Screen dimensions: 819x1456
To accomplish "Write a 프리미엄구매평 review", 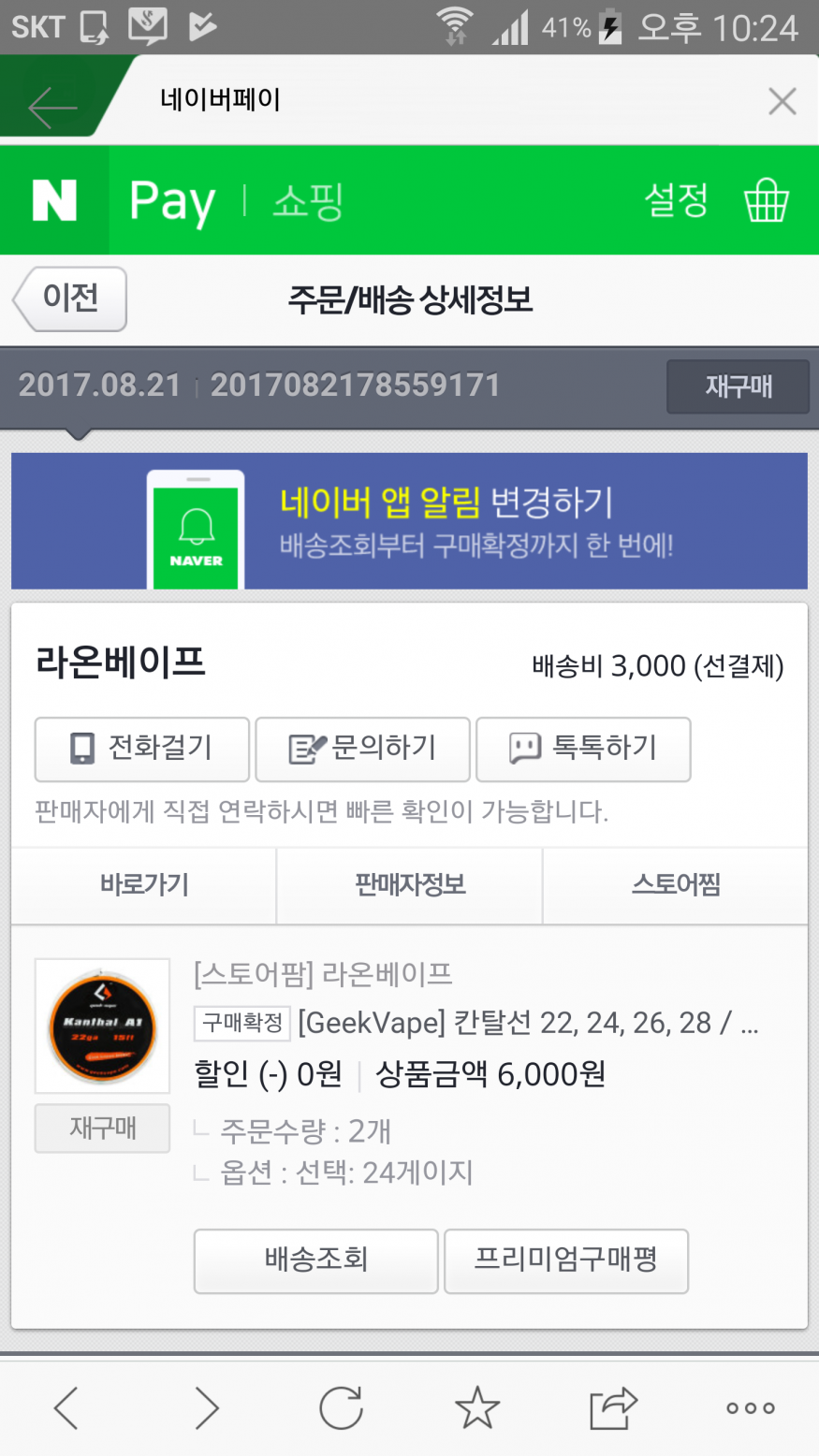I will [565, 1260].
